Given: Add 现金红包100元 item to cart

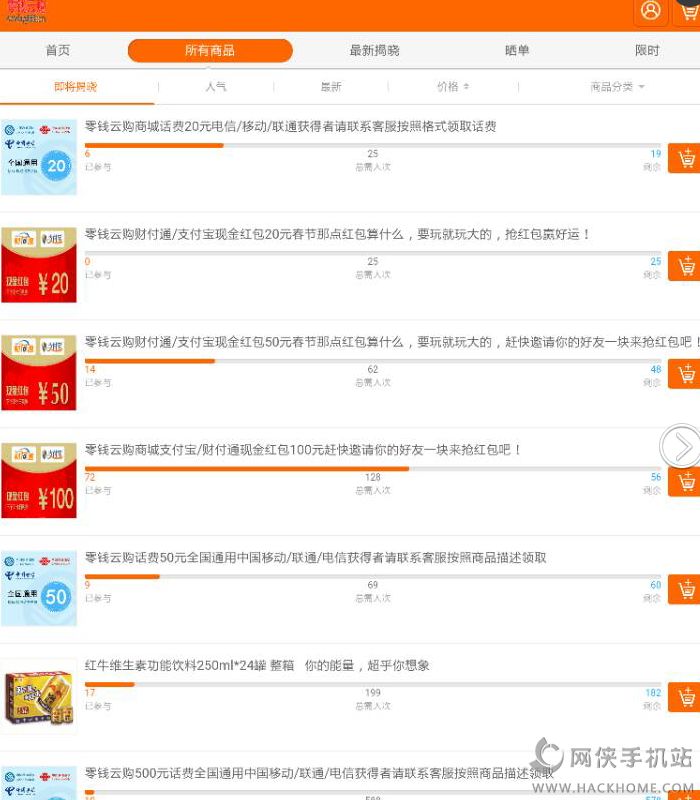Looking at the screenshot, I should click(x=685, y=482).
